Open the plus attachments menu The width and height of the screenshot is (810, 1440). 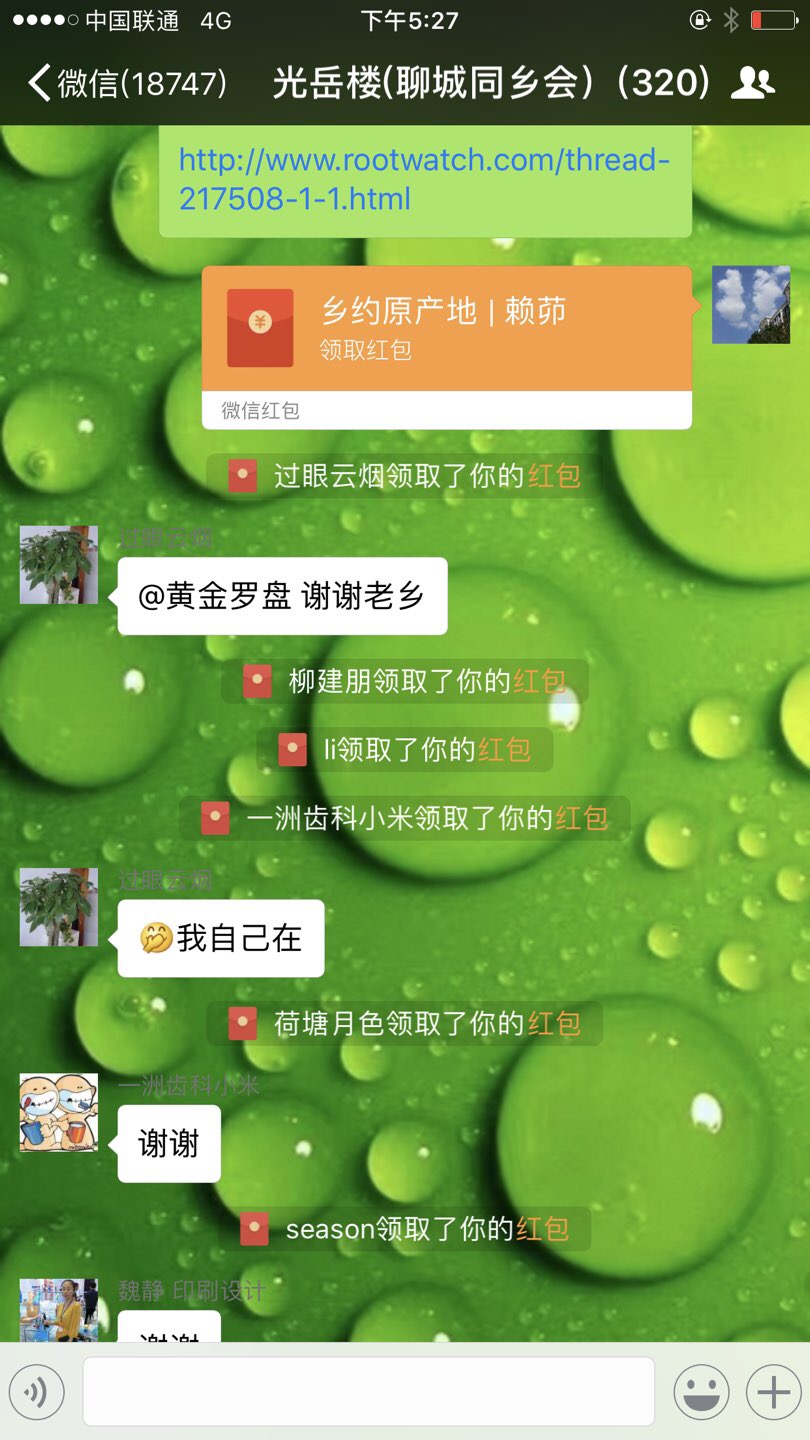pyautogui.click(x=773, y=1391)
